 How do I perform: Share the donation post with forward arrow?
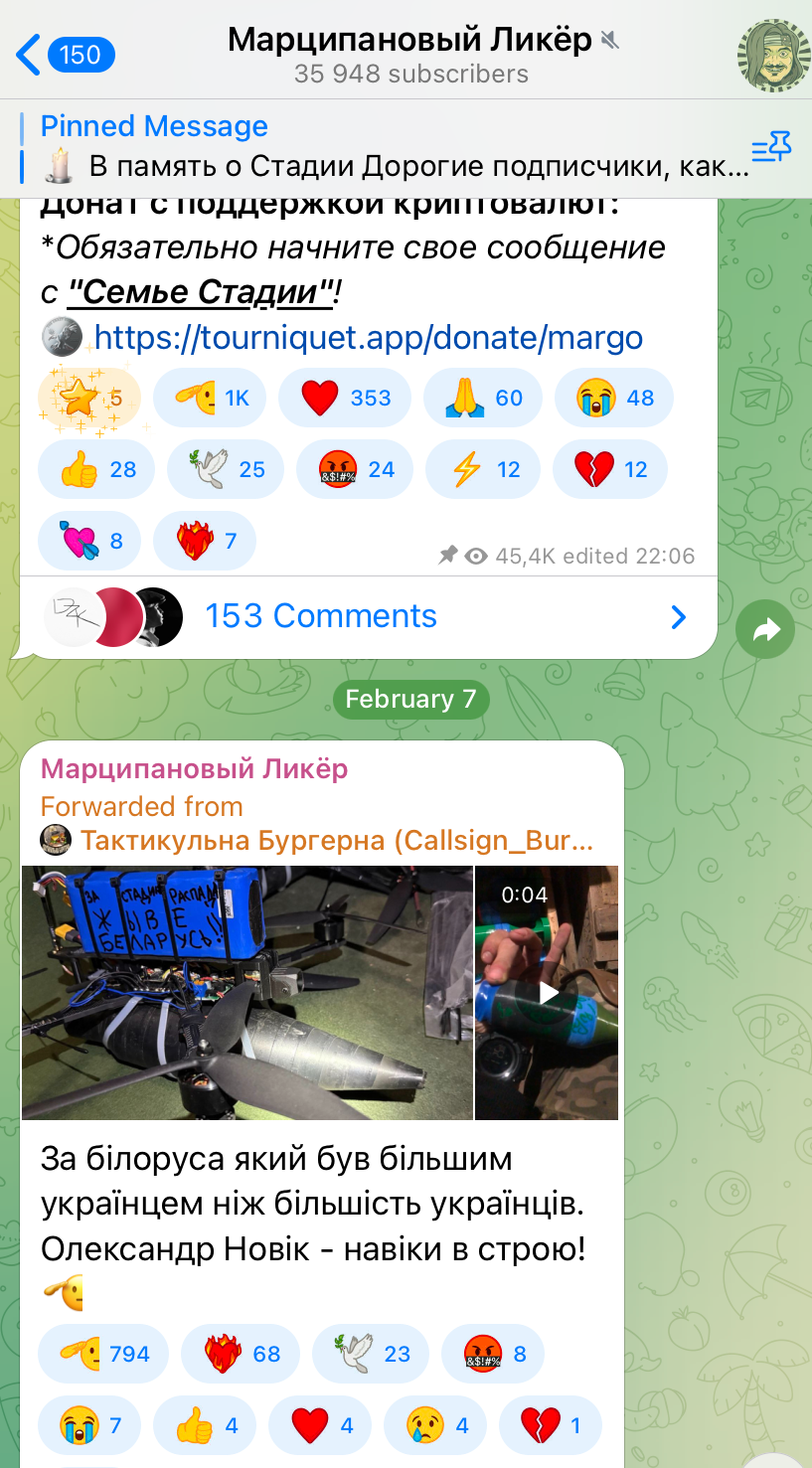point(765,629)
